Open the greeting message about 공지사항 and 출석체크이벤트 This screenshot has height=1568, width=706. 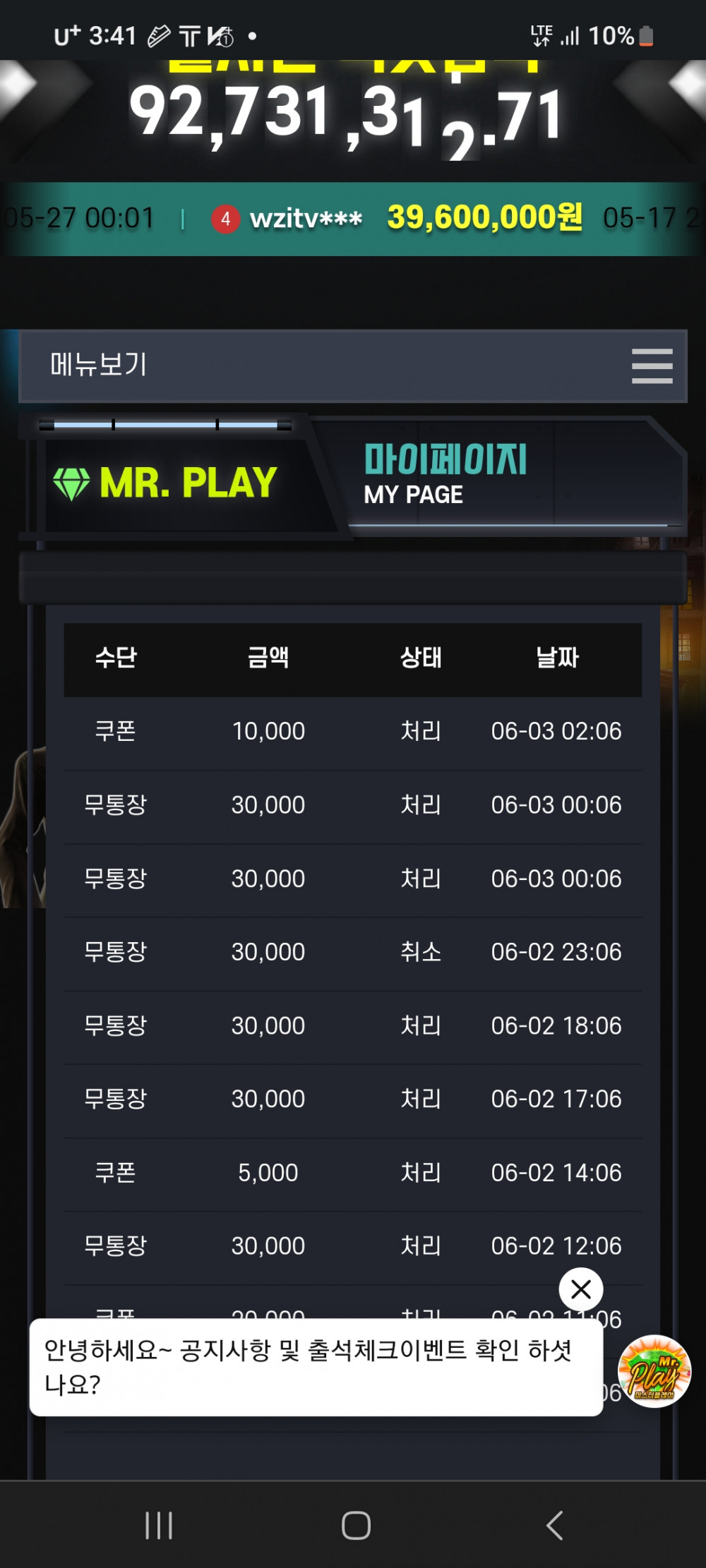[316, 1367]
